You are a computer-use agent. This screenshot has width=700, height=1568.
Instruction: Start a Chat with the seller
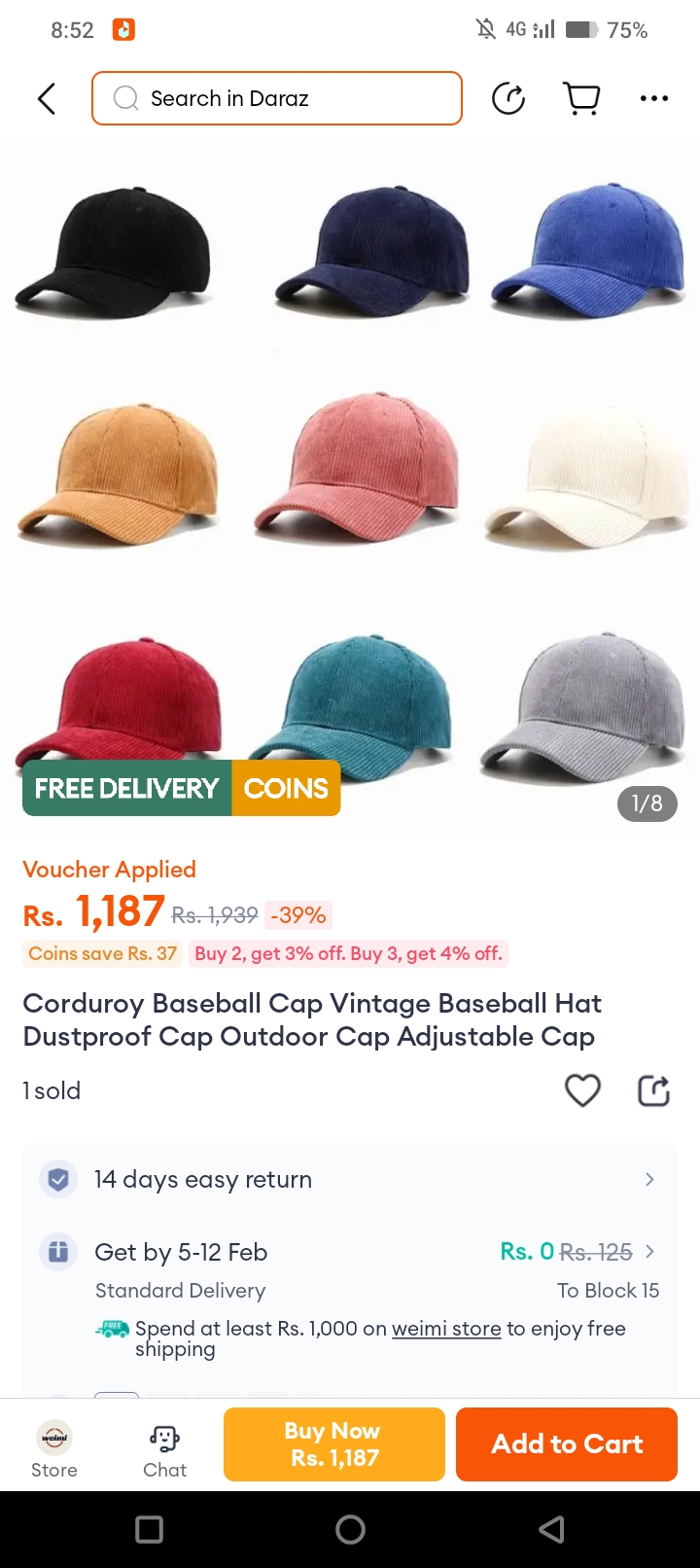coord(164,1449)
